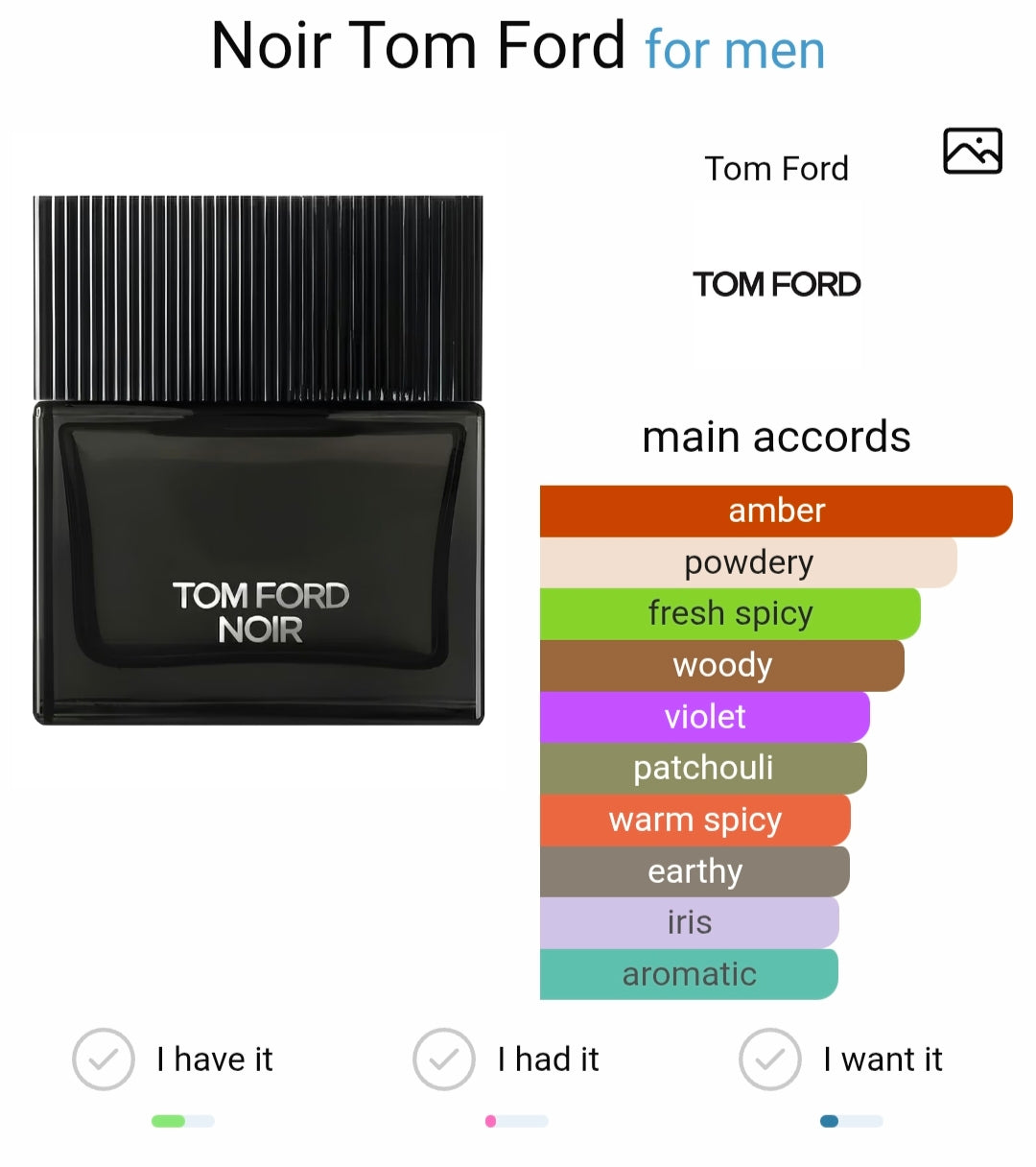Mark the perfume as I want it

(x=769, y=1060)
